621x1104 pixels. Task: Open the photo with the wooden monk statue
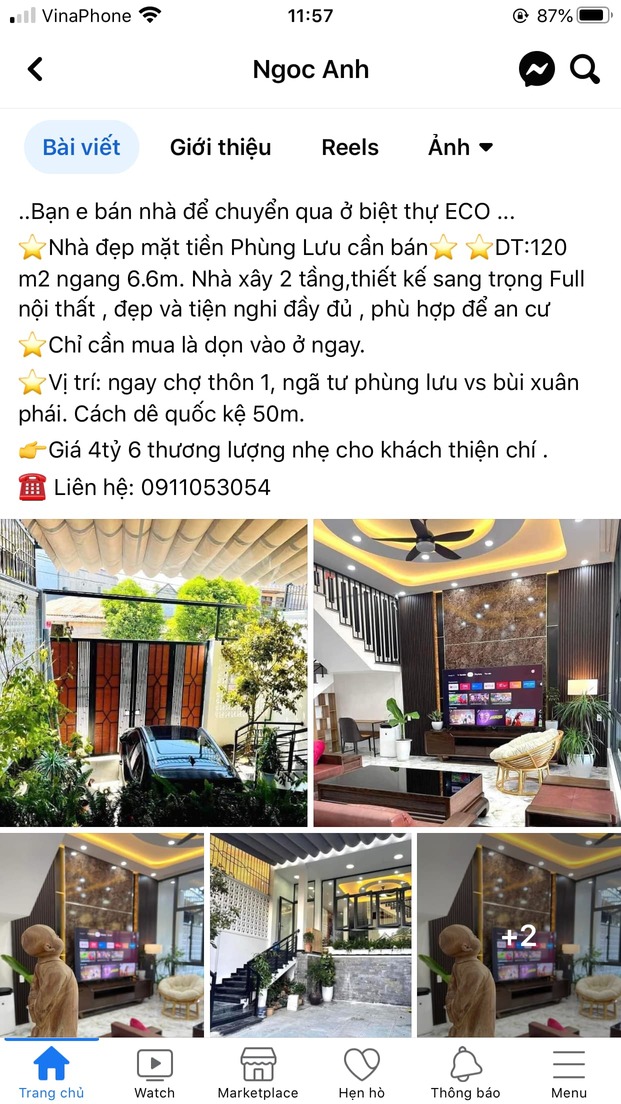tap(102, 934)
